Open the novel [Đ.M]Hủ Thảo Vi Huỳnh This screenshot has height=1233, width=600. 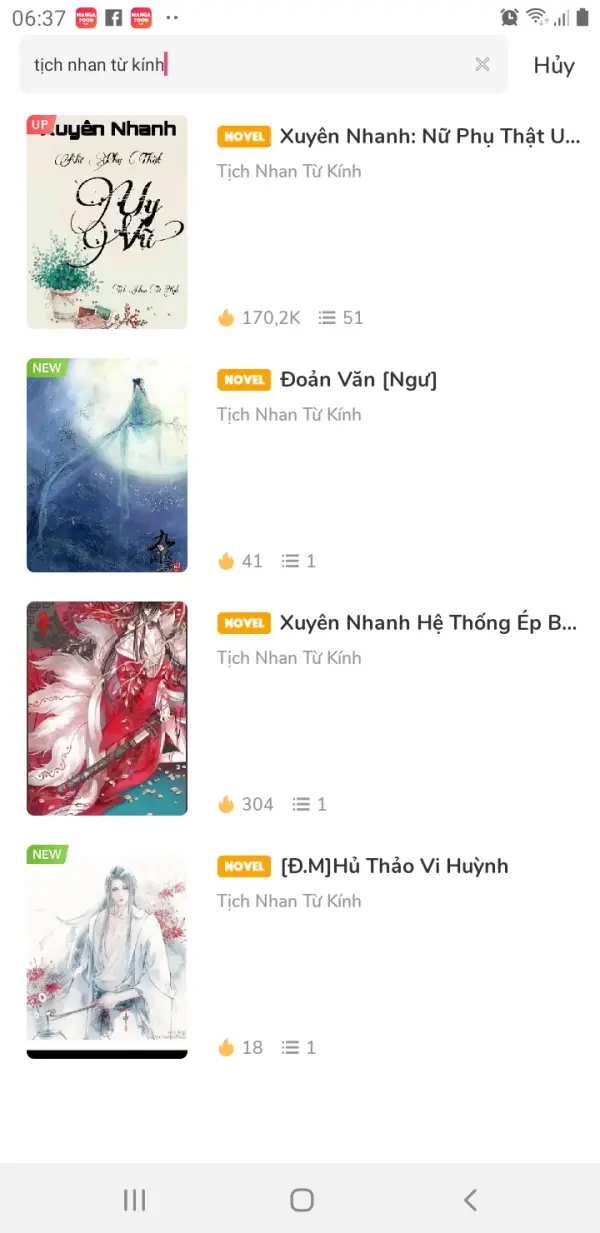pos(394,866)
